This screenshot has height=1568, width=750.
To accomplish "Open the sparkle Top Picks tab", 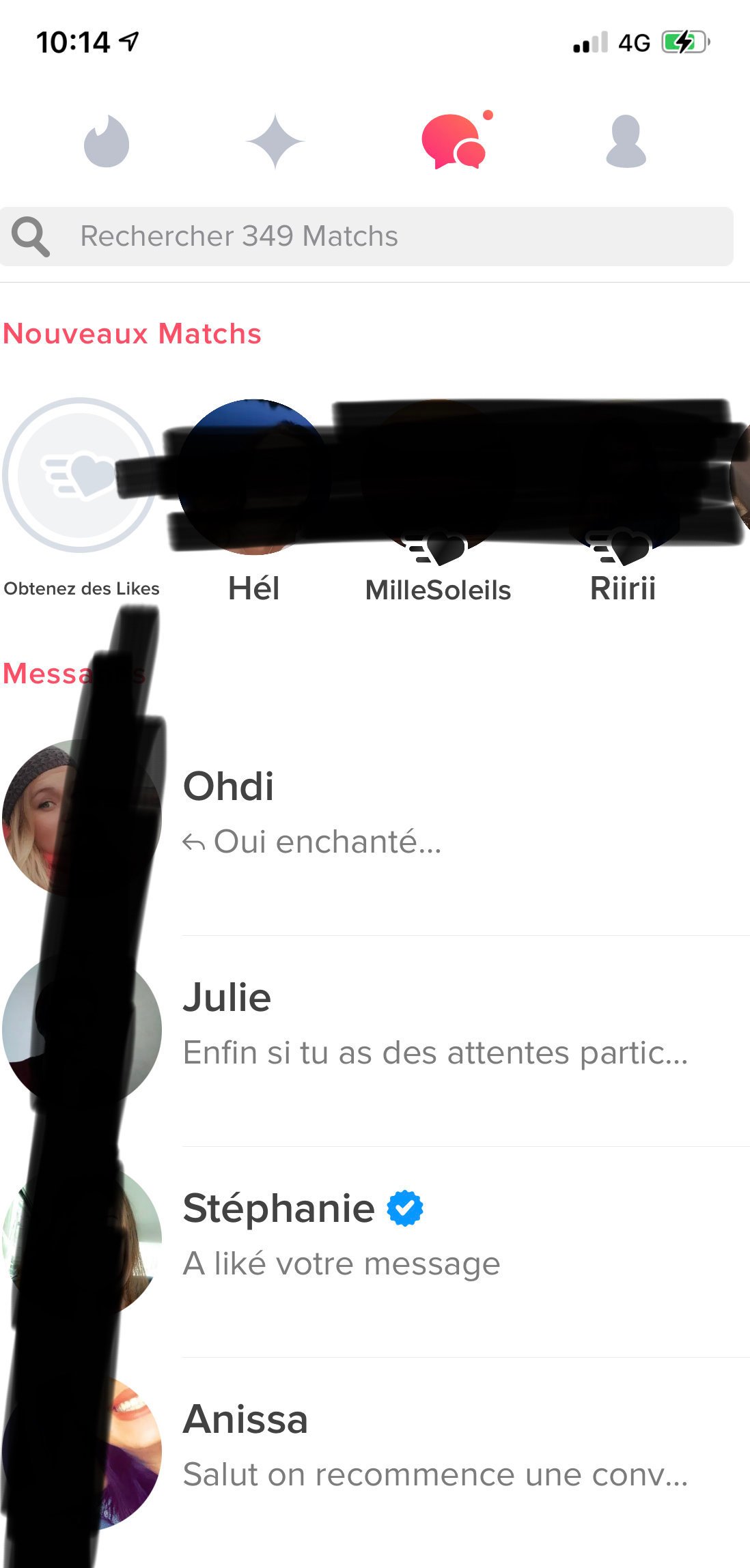I will 275,141.
